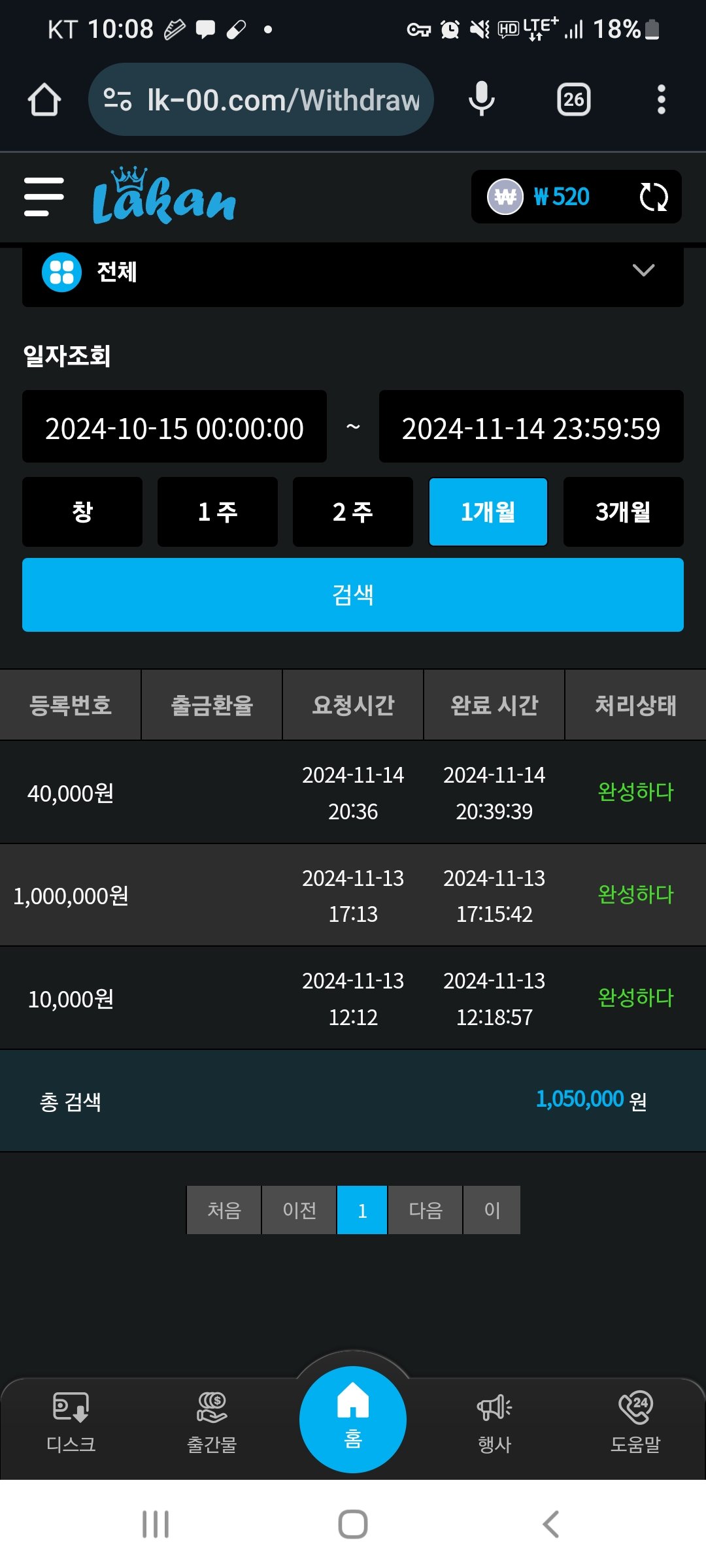Go to the 다음 next page
Screen dimensions: 706x1568
(426, 1210)
